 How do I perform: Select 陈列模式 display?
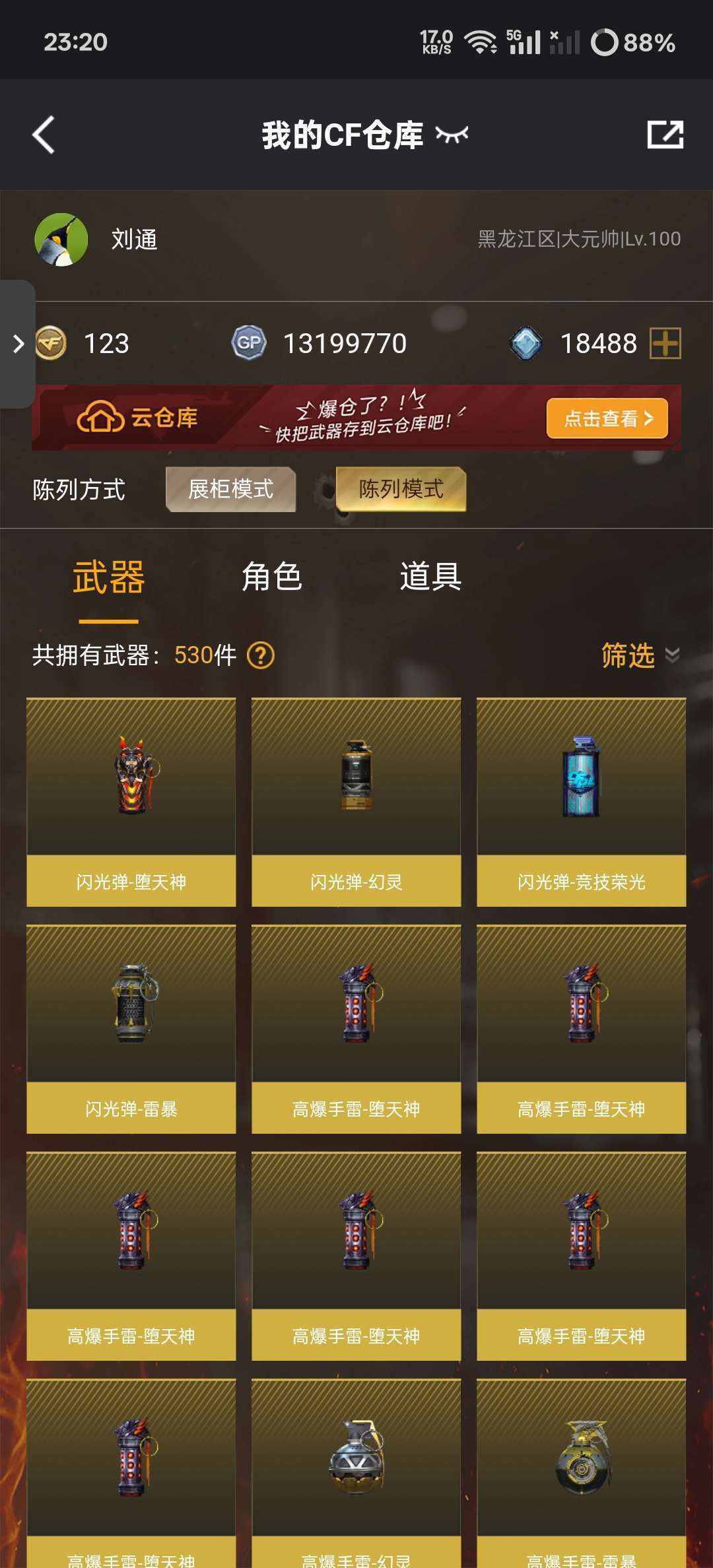[401, 489]
